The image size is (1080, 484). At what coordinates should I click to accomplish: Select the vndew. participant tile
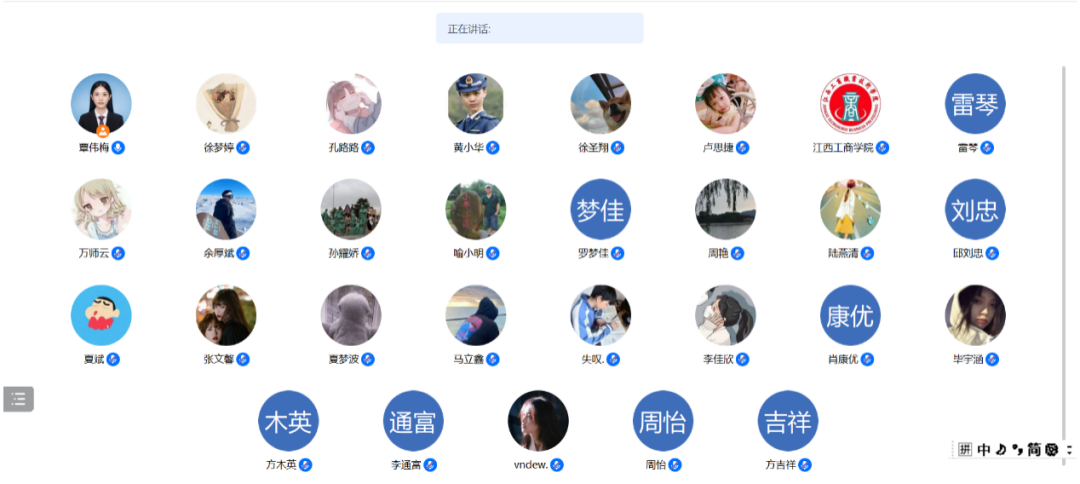(538, 421)
